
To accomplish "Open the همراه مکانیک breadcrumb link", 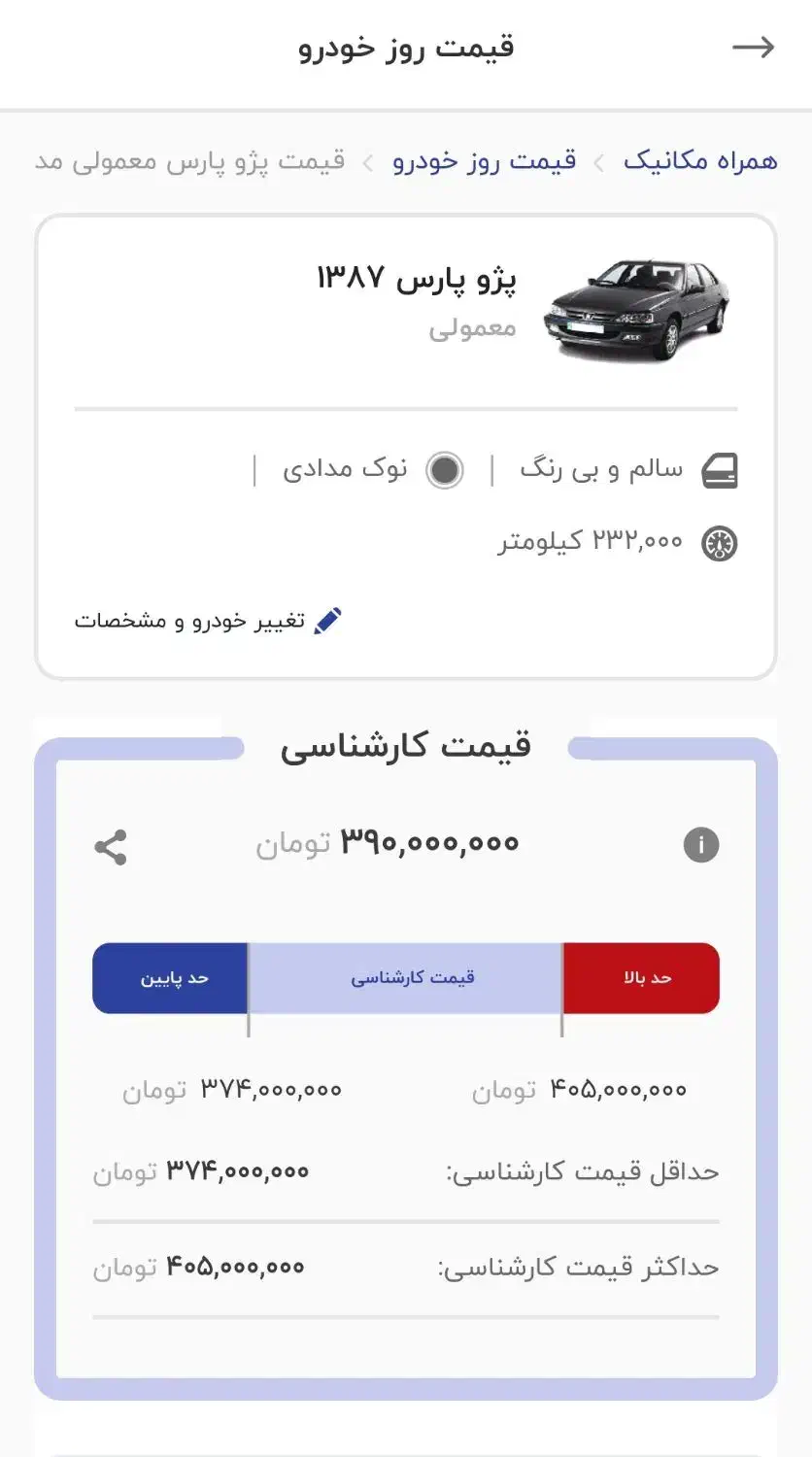I will click(x=700, y=160).
